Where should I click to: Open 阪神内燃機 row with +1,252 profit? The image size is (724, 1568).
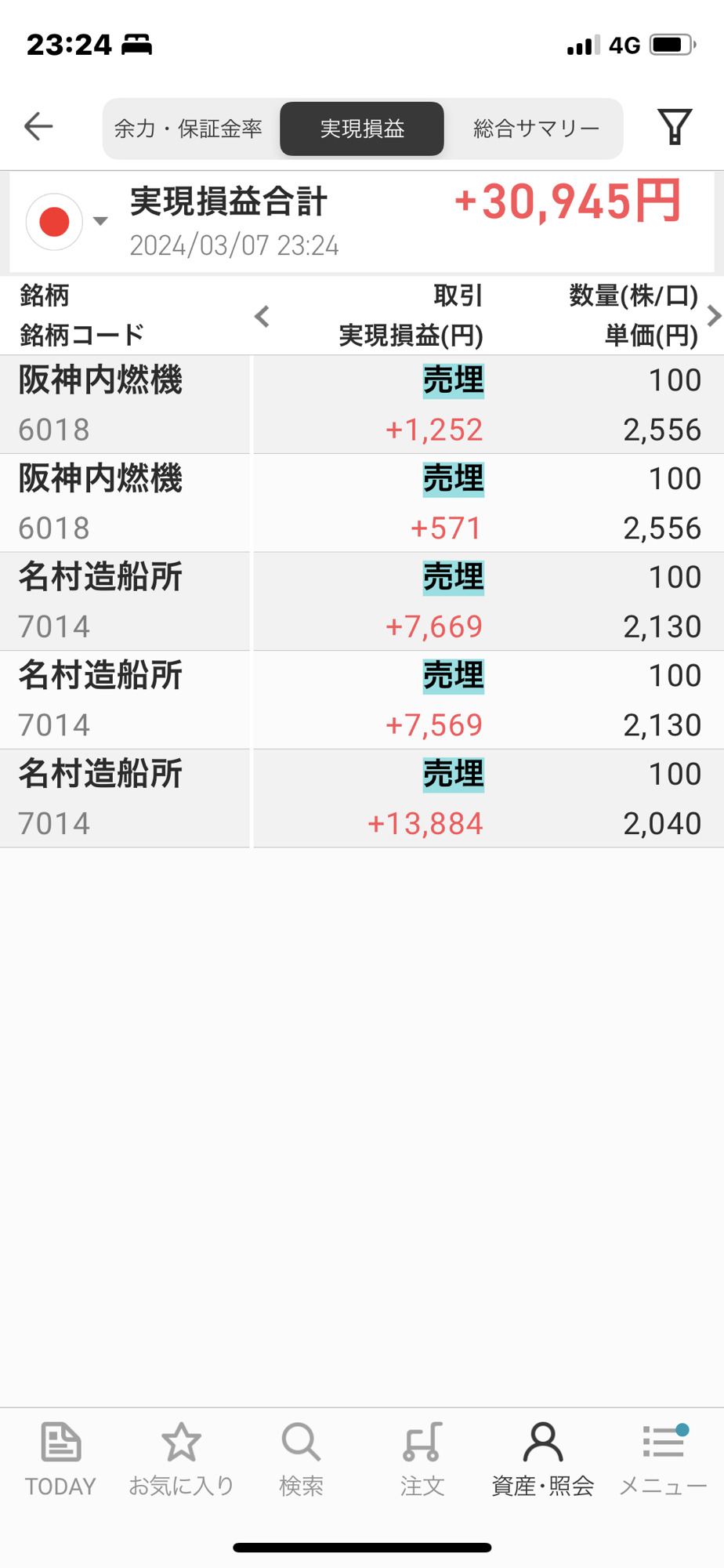362,405
